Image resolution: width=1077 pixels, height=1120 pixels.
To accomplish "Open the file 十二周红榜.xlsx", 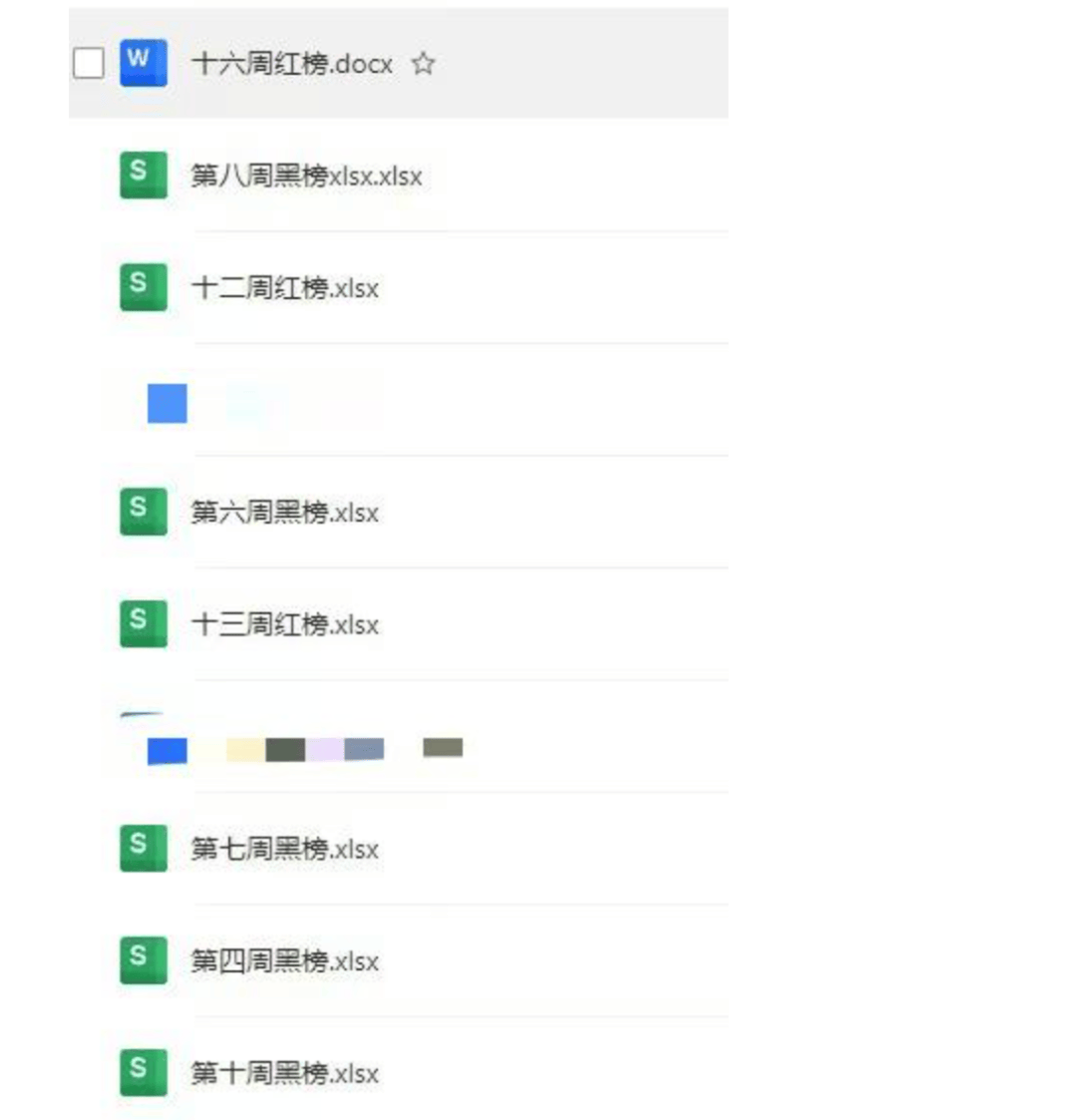I will point(284,288).
